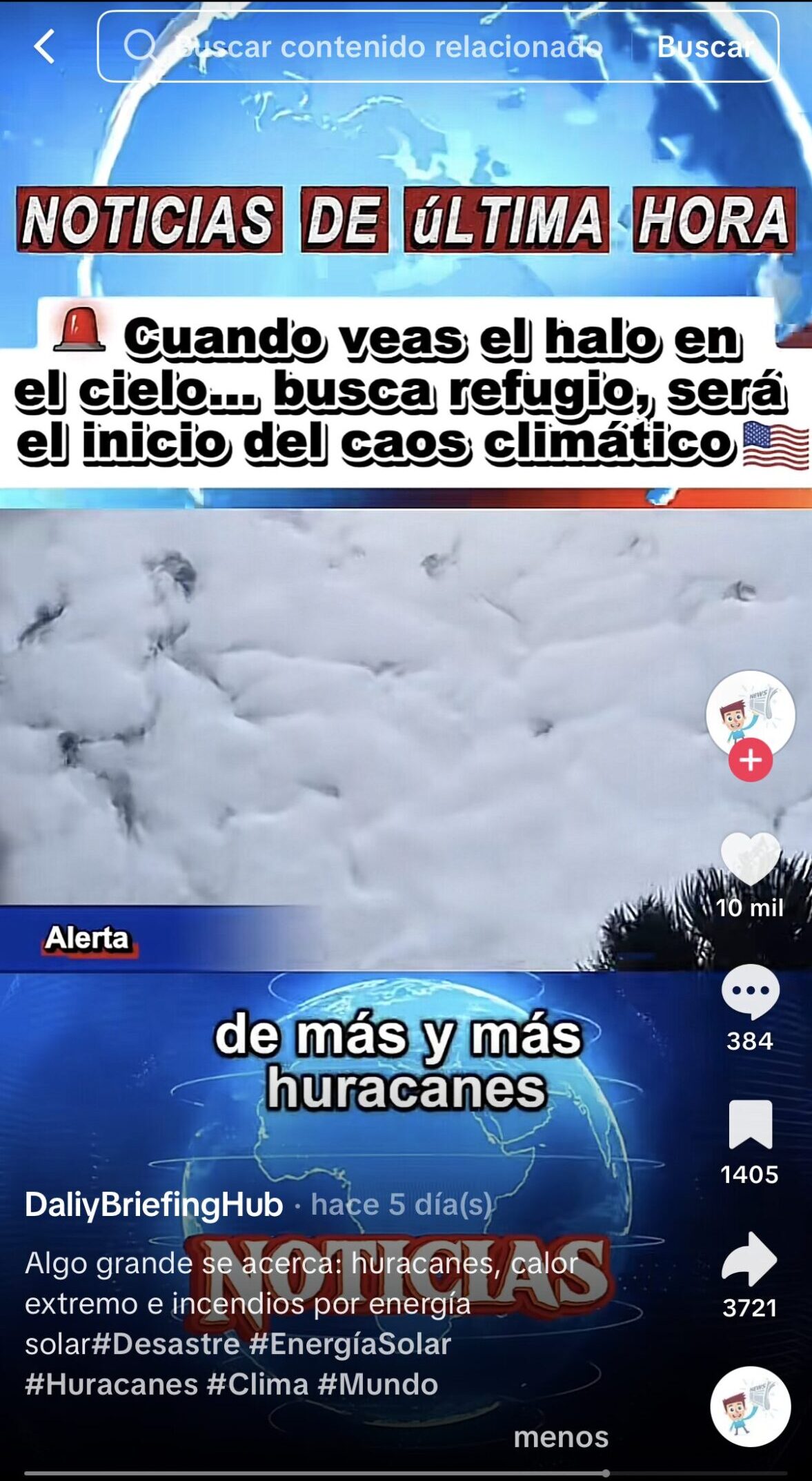The image size is (812, 1481).
Task: Open the #Clima hashtag
Action: 257,1384
